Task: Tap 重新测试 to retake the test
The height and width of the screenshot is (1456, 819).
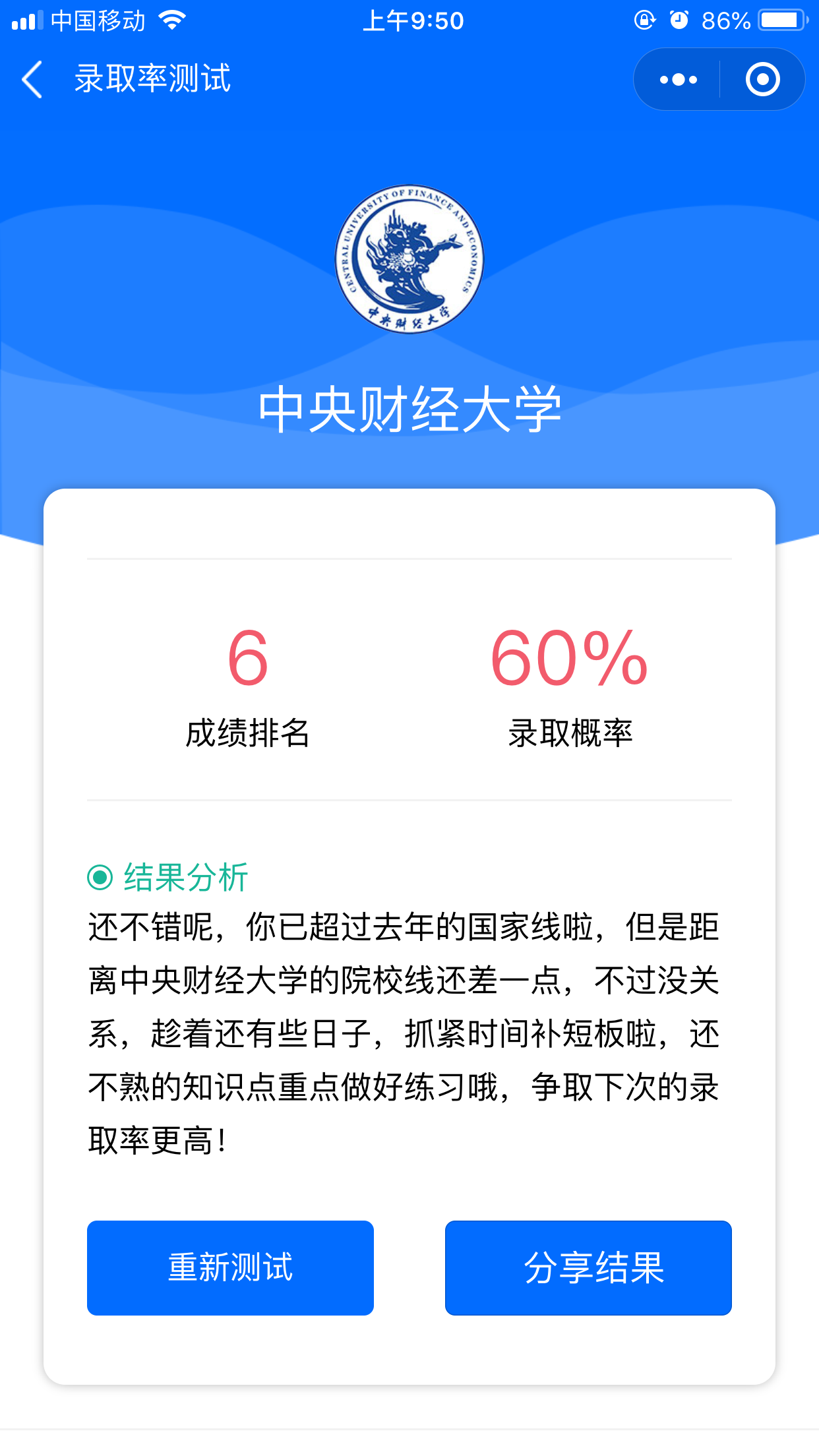Action: [x=230, y=1267]
